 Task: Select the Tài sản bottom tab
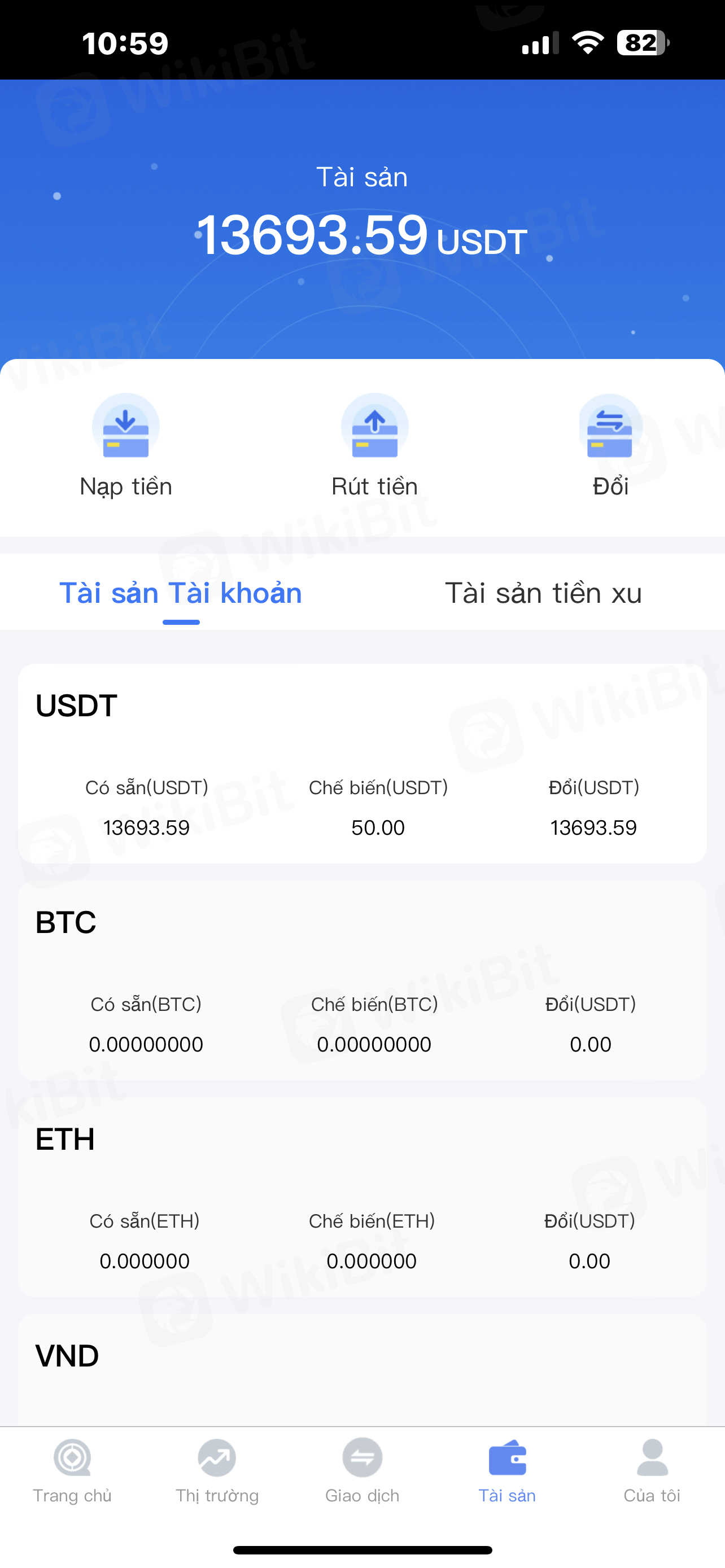(507, 1470)
